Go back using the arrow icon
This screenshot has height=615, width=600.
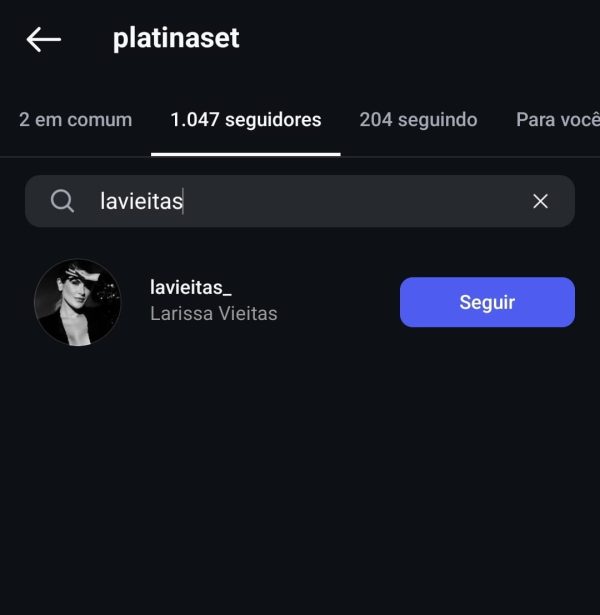click(43, 39)
